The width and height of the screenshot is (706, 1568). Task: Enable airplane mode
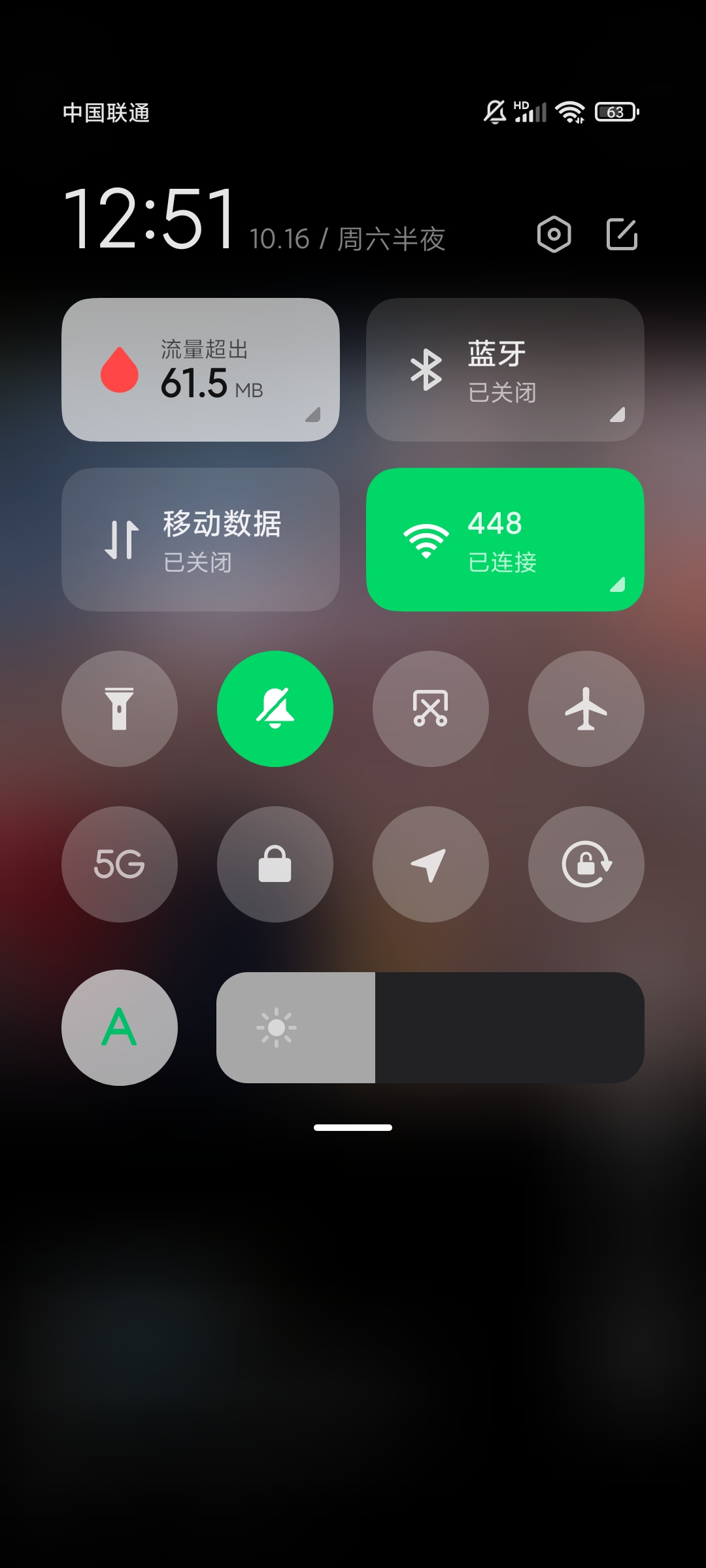point(586,709)
